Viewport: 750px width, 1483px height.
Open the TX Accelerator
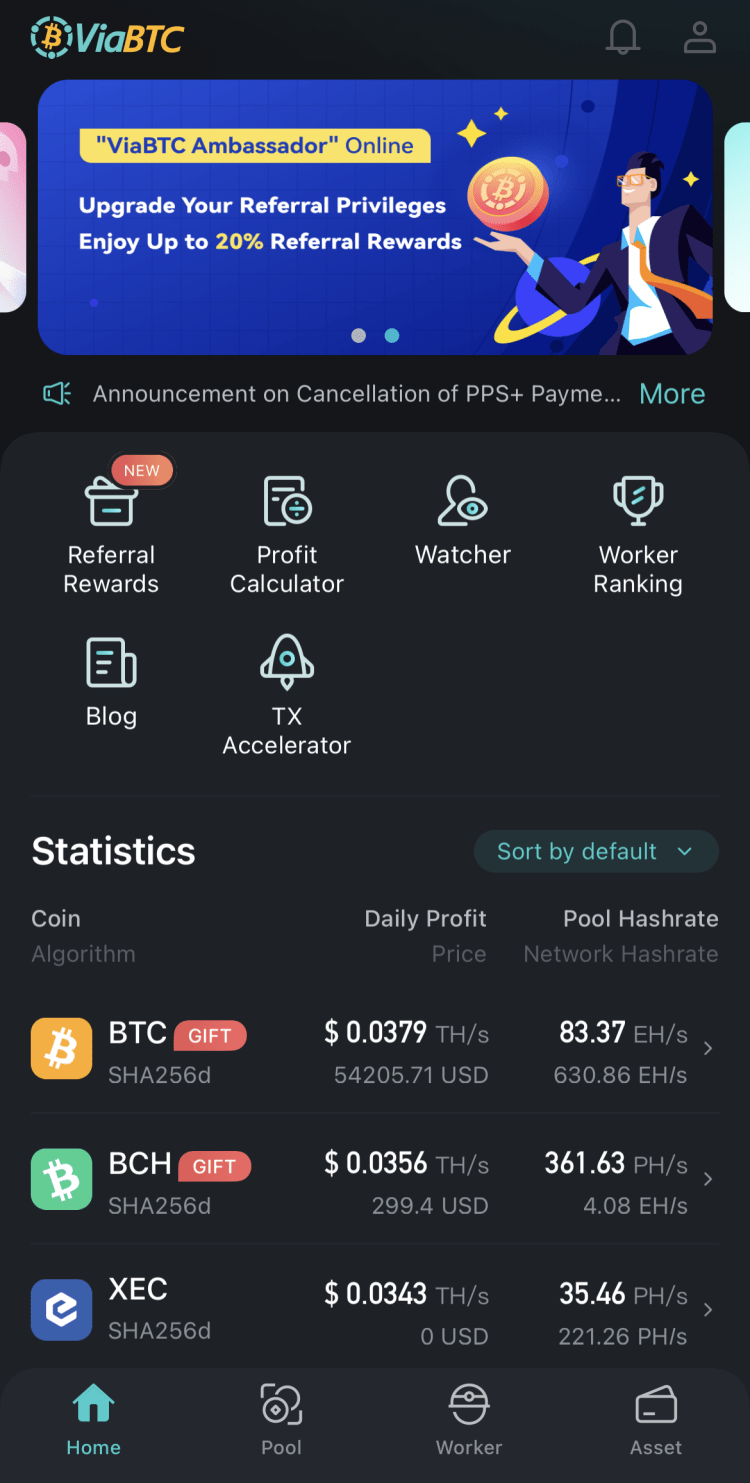(x=286, y=690)
